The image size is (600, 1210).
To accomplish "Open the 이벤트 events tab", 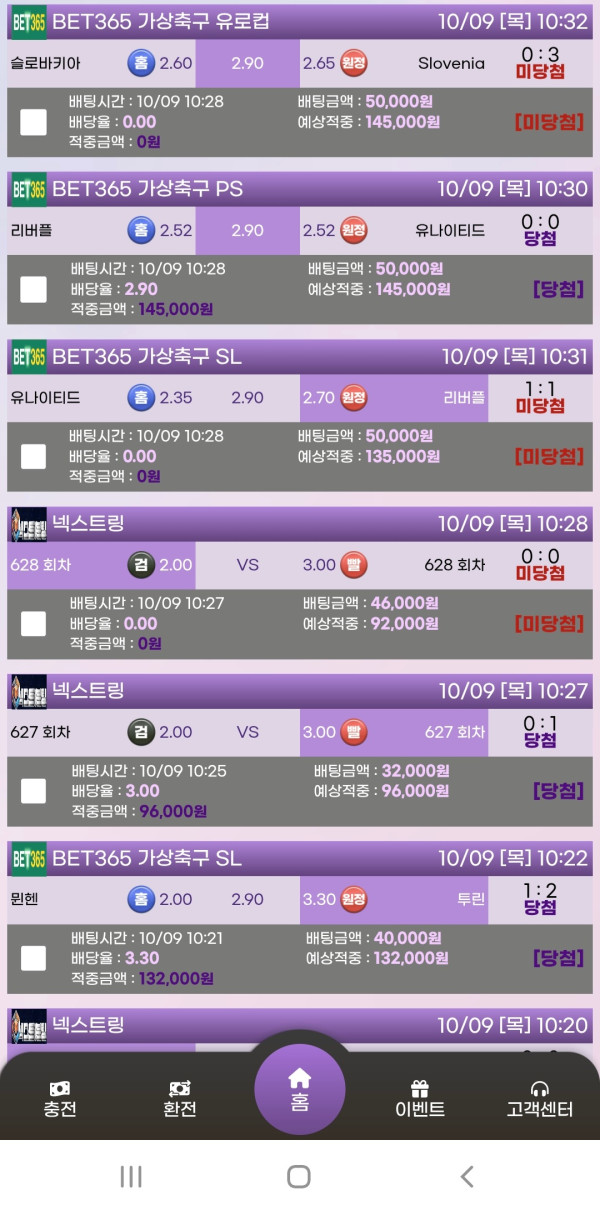I will pyautogui.click(x=420, y=1098).
